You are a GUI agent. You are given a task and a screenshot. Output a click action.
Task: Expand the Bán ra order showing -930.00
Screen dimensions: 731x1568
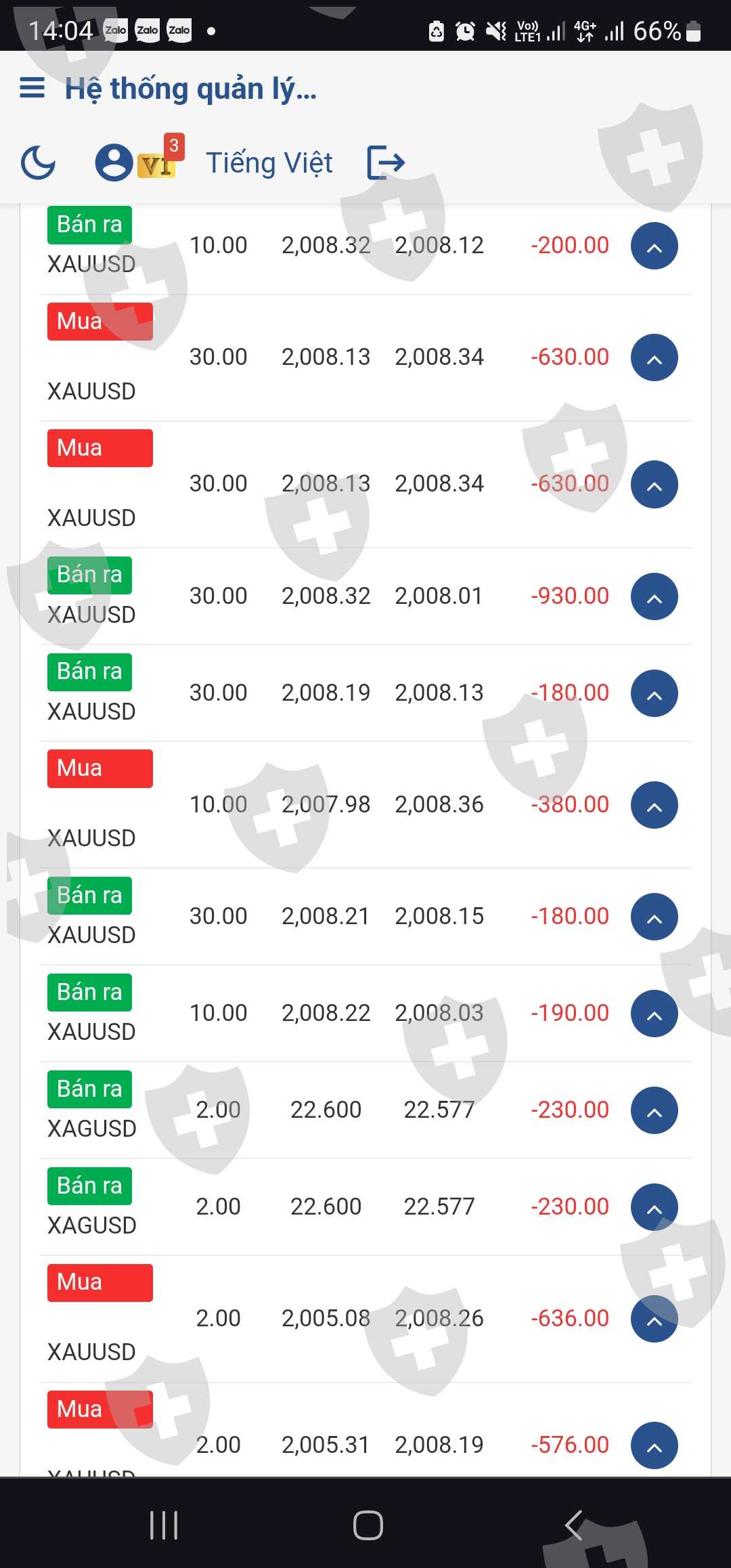(654, 596)
